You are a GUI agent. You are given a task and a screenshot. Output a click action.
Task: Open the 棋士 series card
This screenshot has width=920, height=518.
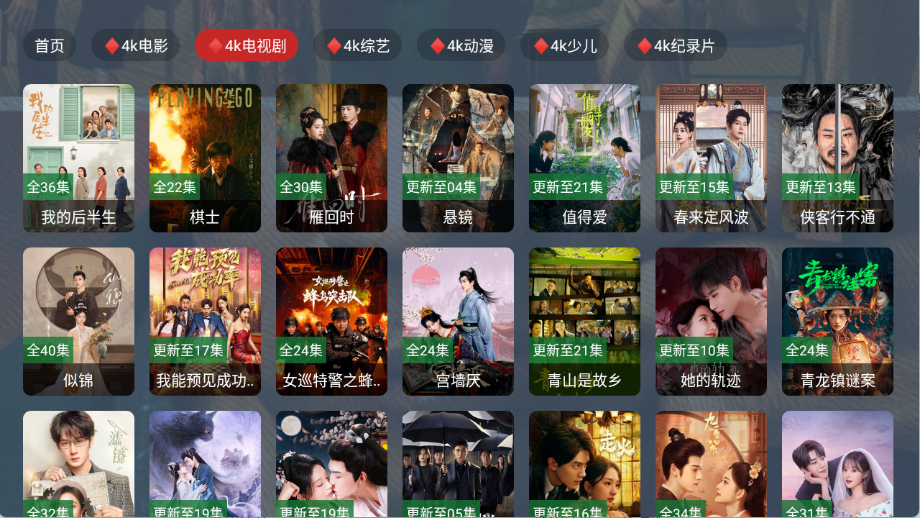(205, 158)
